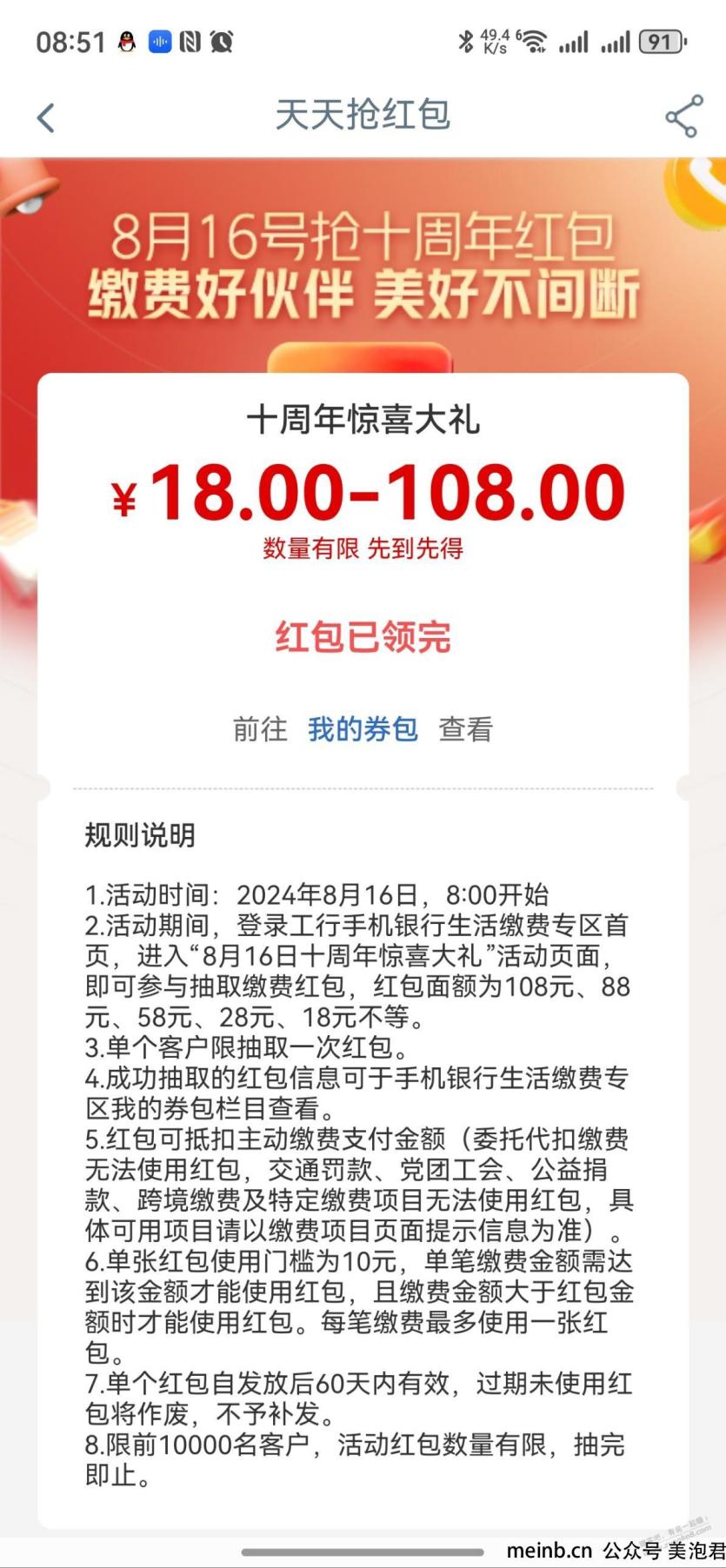Go back using the top-left arrow
726x1568 pixels.
[46, 117]
